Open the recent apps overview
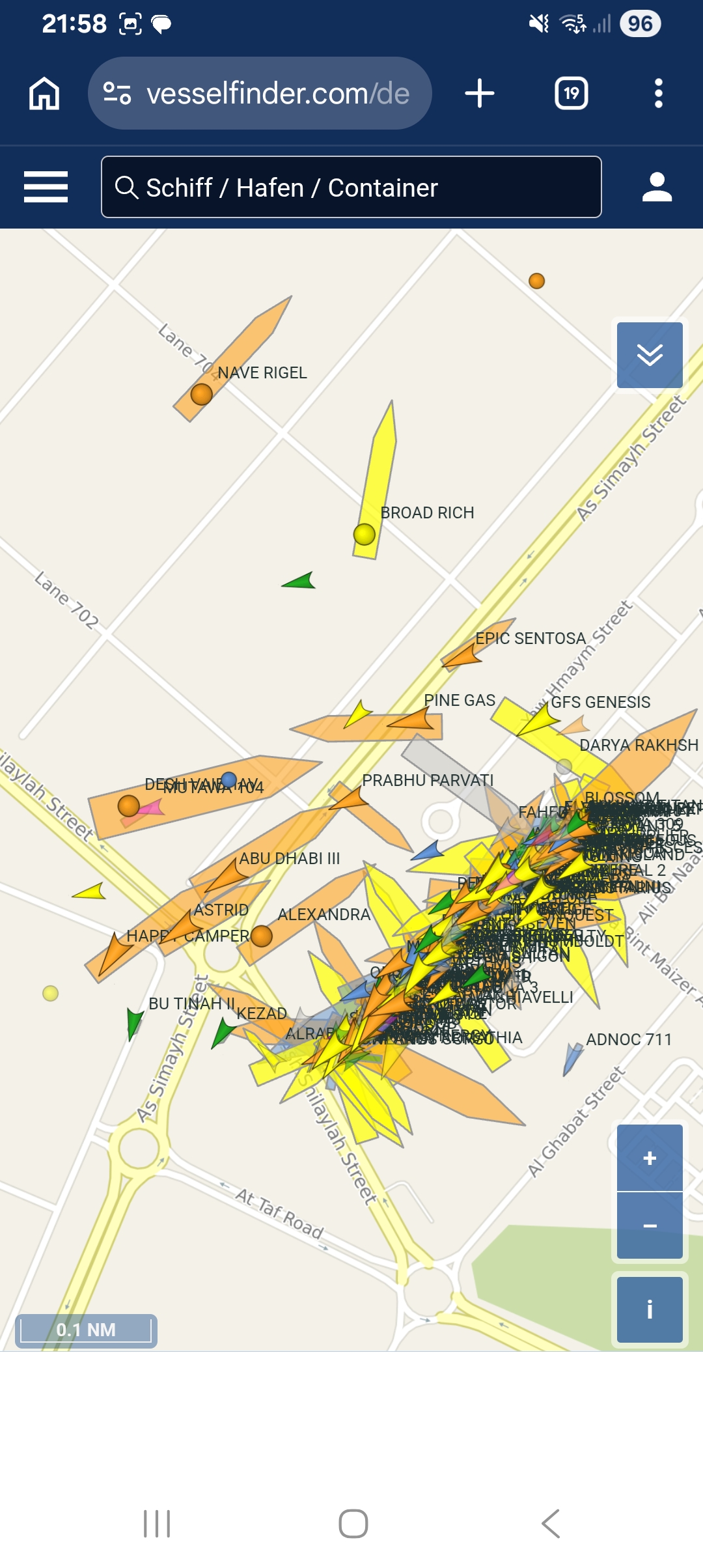 (x=157, y=1524)
